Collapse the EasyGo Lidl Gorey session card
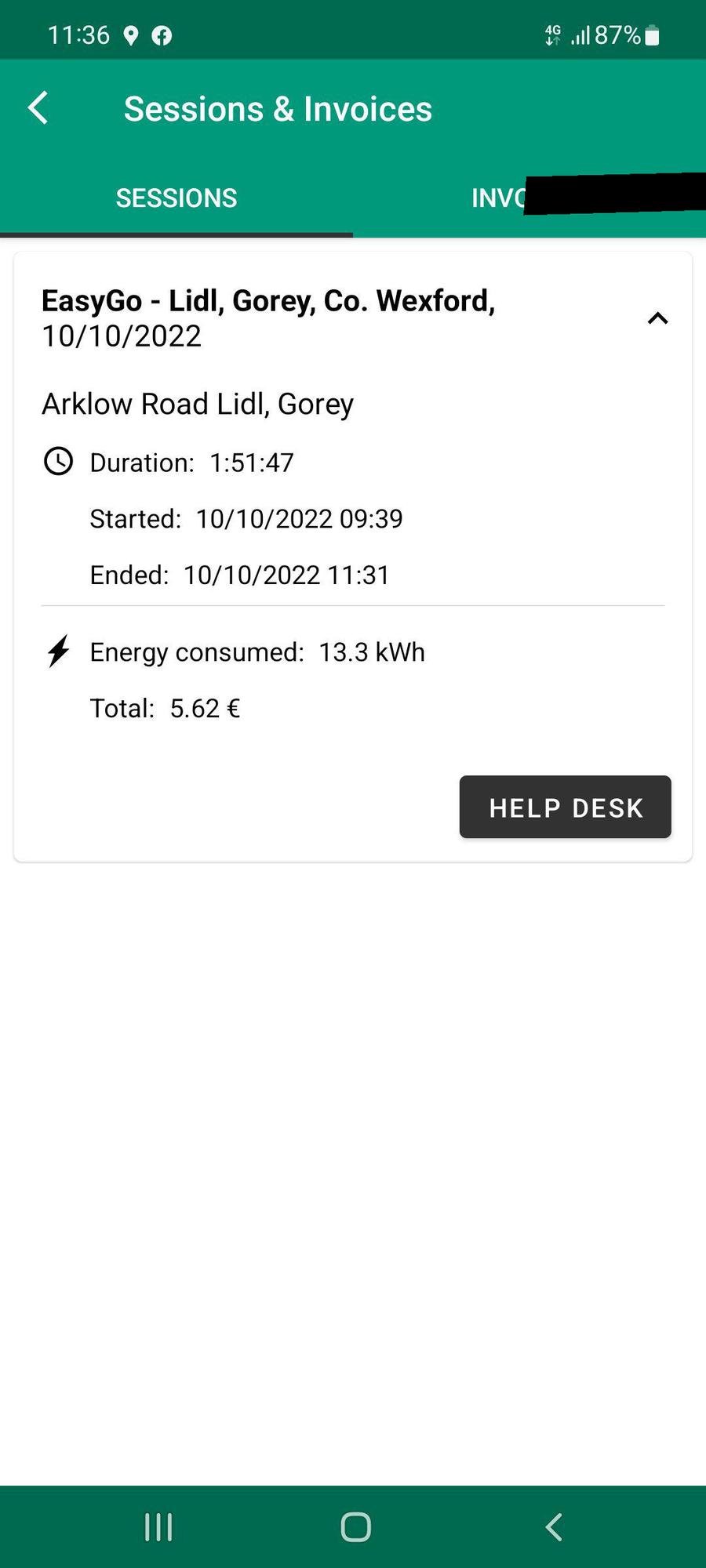Viewport: 706px width, 1568px height. 657,318
